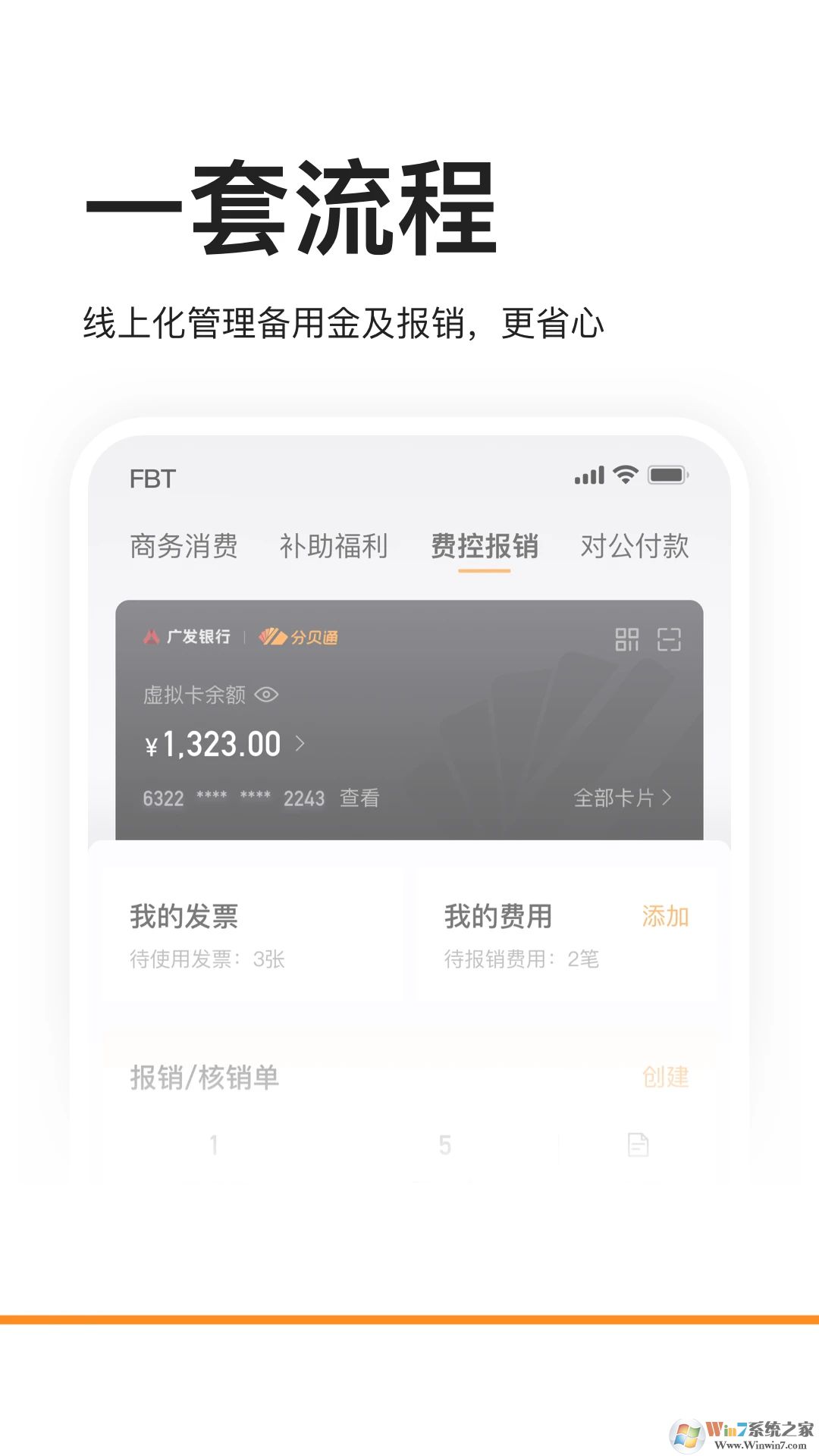Expand 全部卡片 with its chevron

coord(620,799)
